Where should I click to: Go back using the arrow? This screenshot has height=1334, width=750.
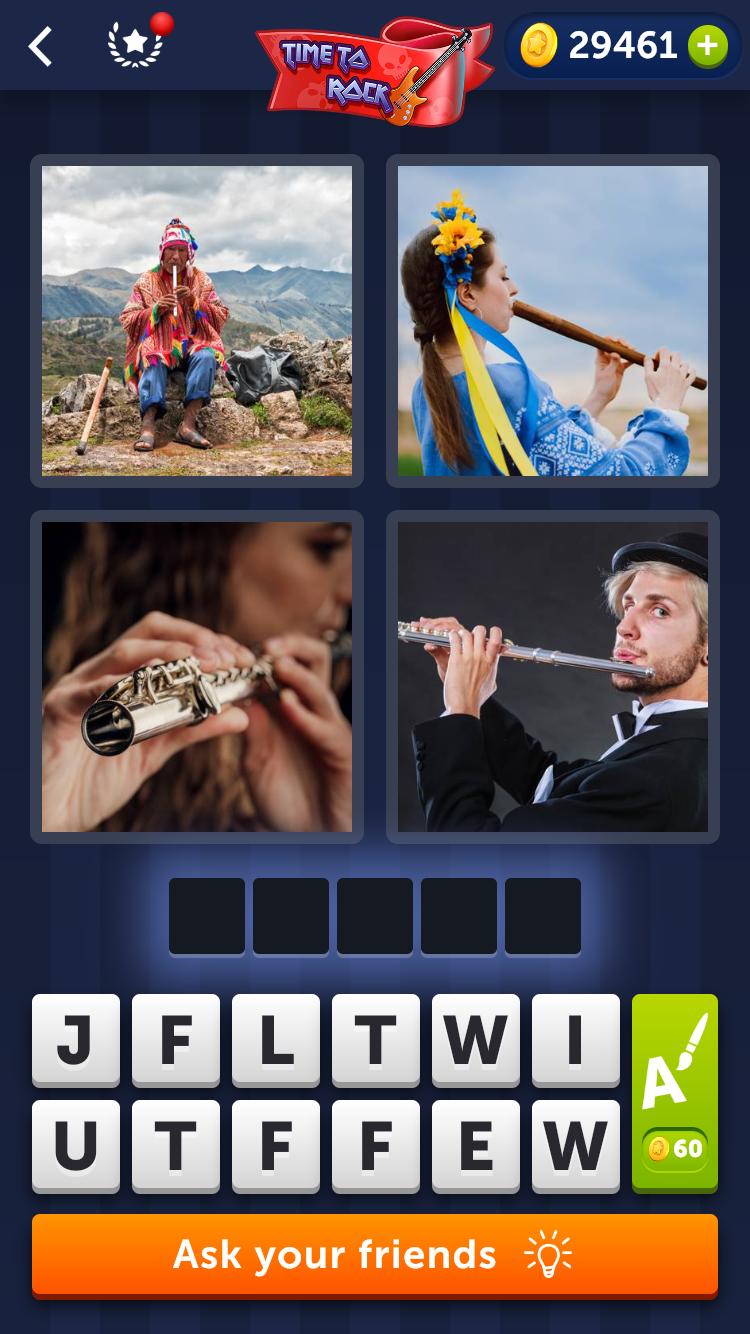[x=40, y=46]
